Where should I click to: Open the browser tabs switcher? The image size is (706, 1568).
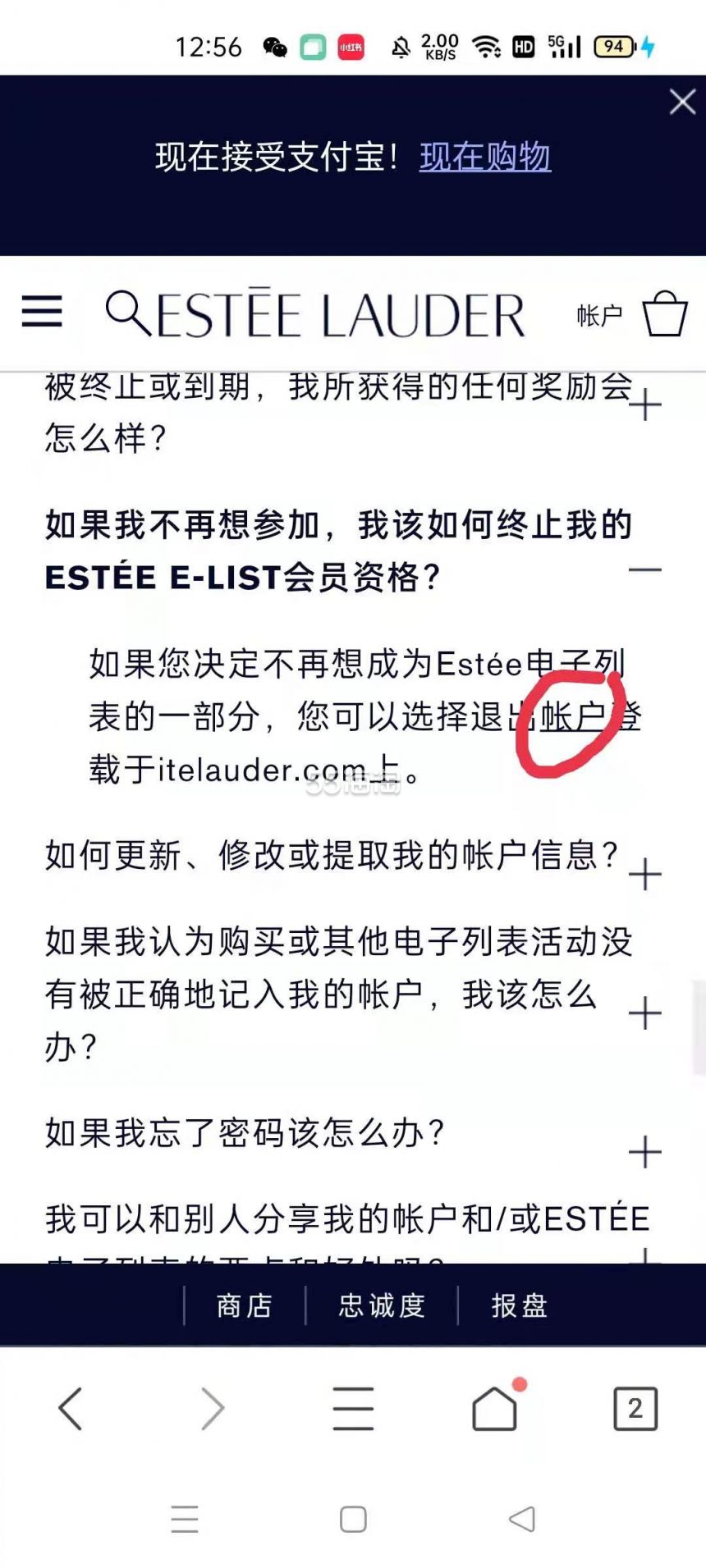635,1409
